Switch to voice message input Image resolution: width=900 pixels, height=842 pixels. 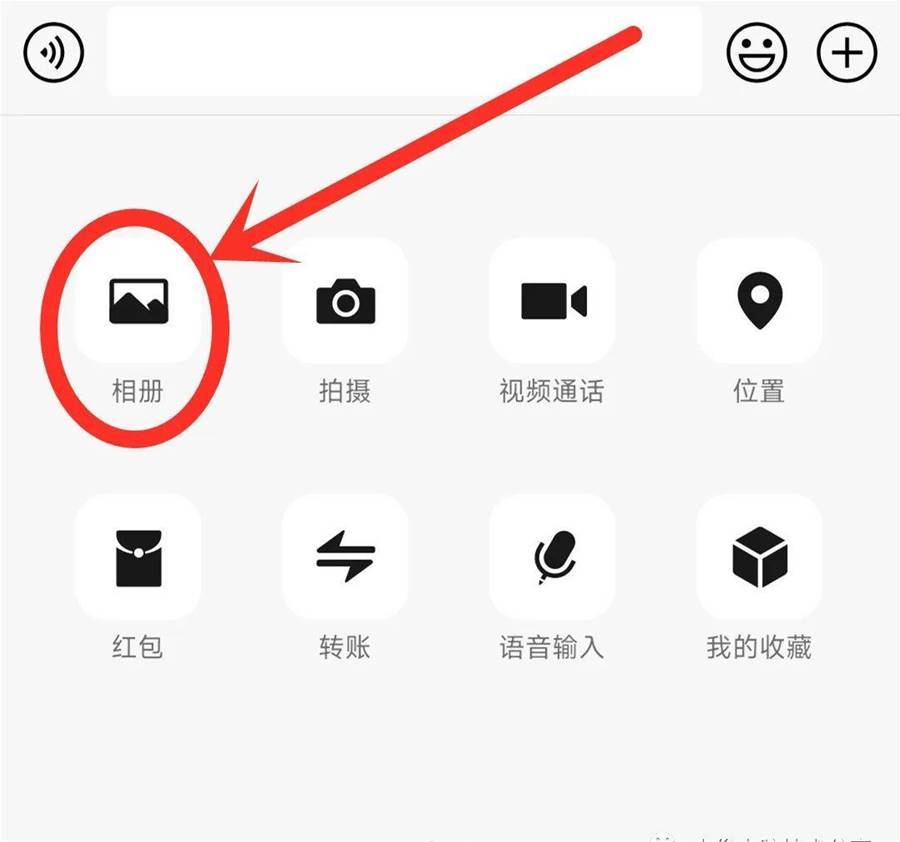54,52
